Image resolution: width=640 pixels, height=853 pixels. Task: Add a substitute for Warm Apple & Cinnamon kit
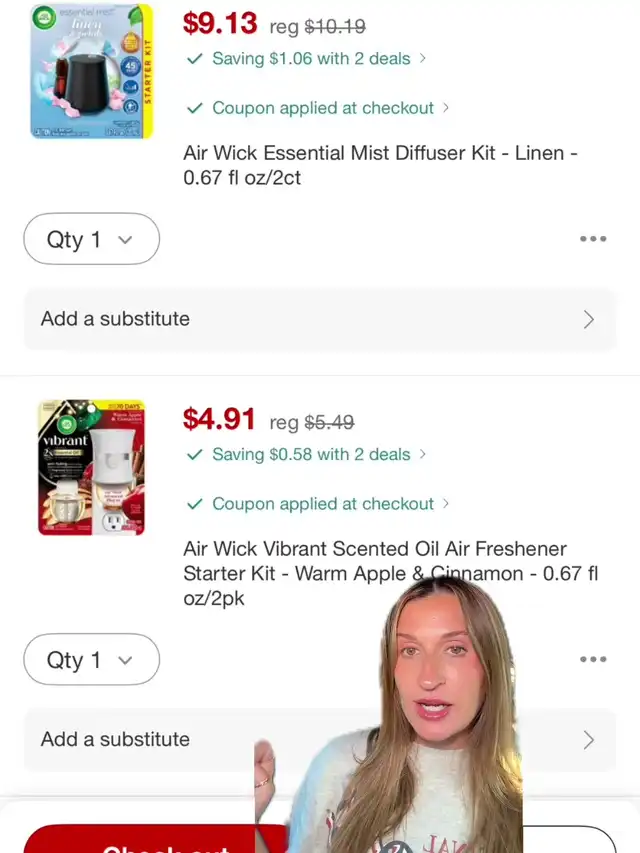click(320, 740)
